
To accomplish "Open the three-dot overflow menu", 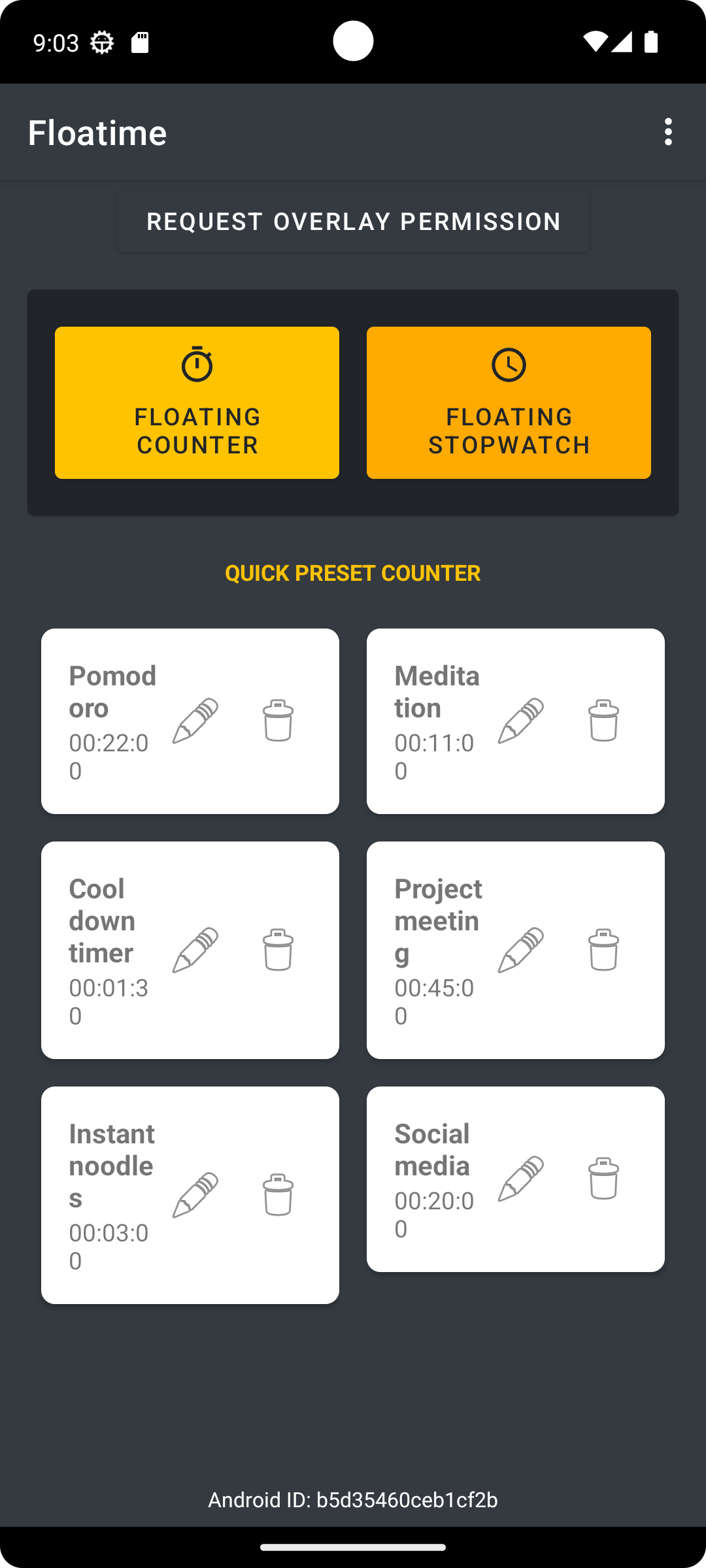I will point(668,132).
